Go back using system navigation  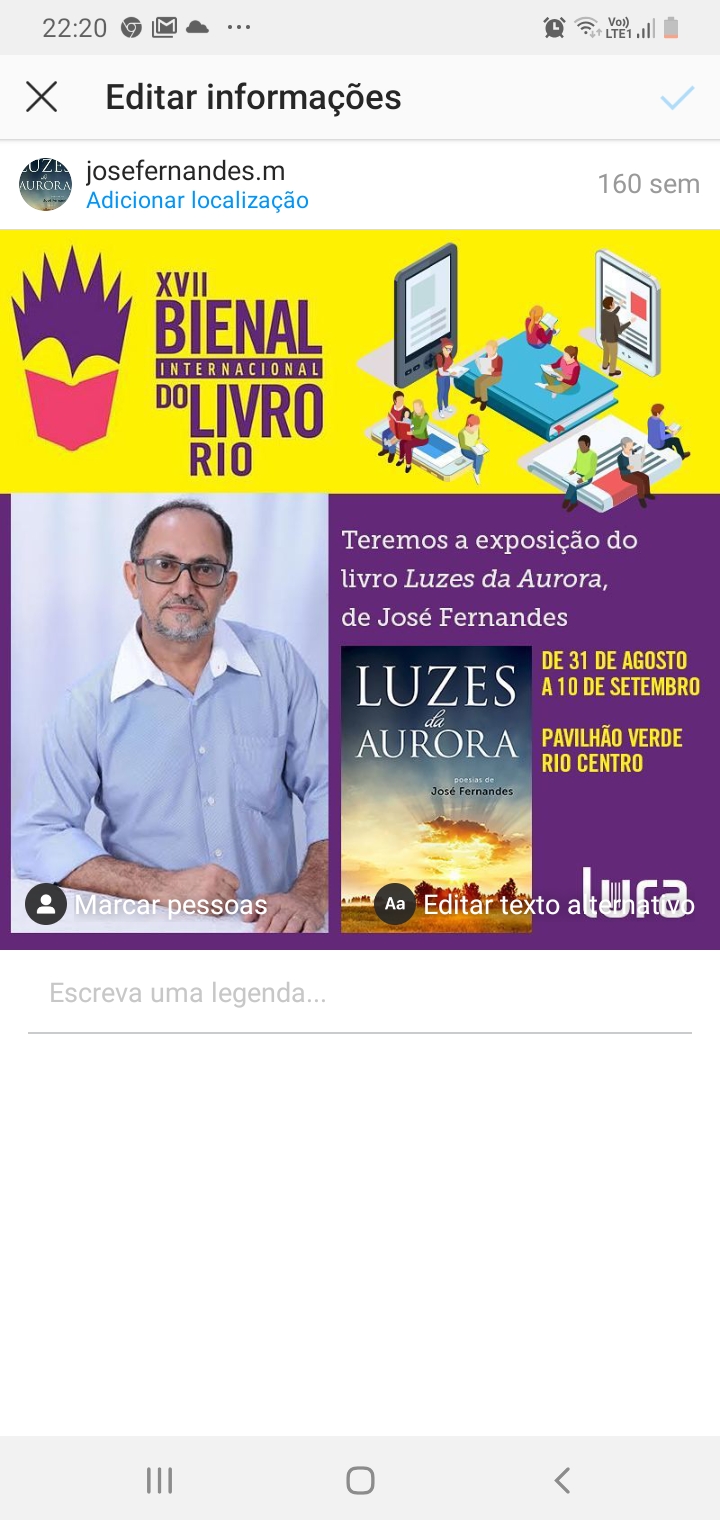tap(562, 1480)
